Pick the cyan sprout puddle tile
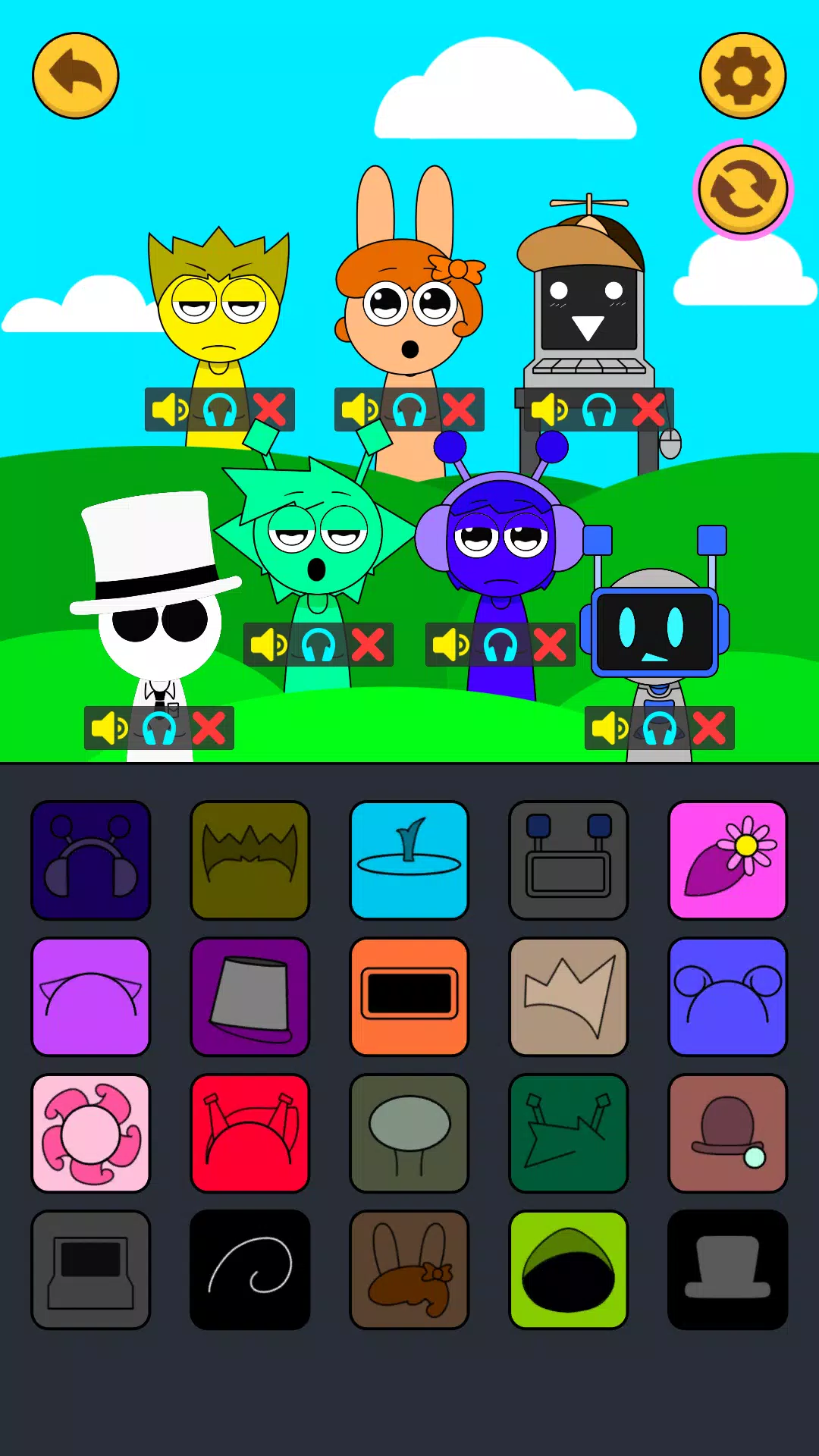819x1456 pixels. pyautogui.click(x=409, y=860)
